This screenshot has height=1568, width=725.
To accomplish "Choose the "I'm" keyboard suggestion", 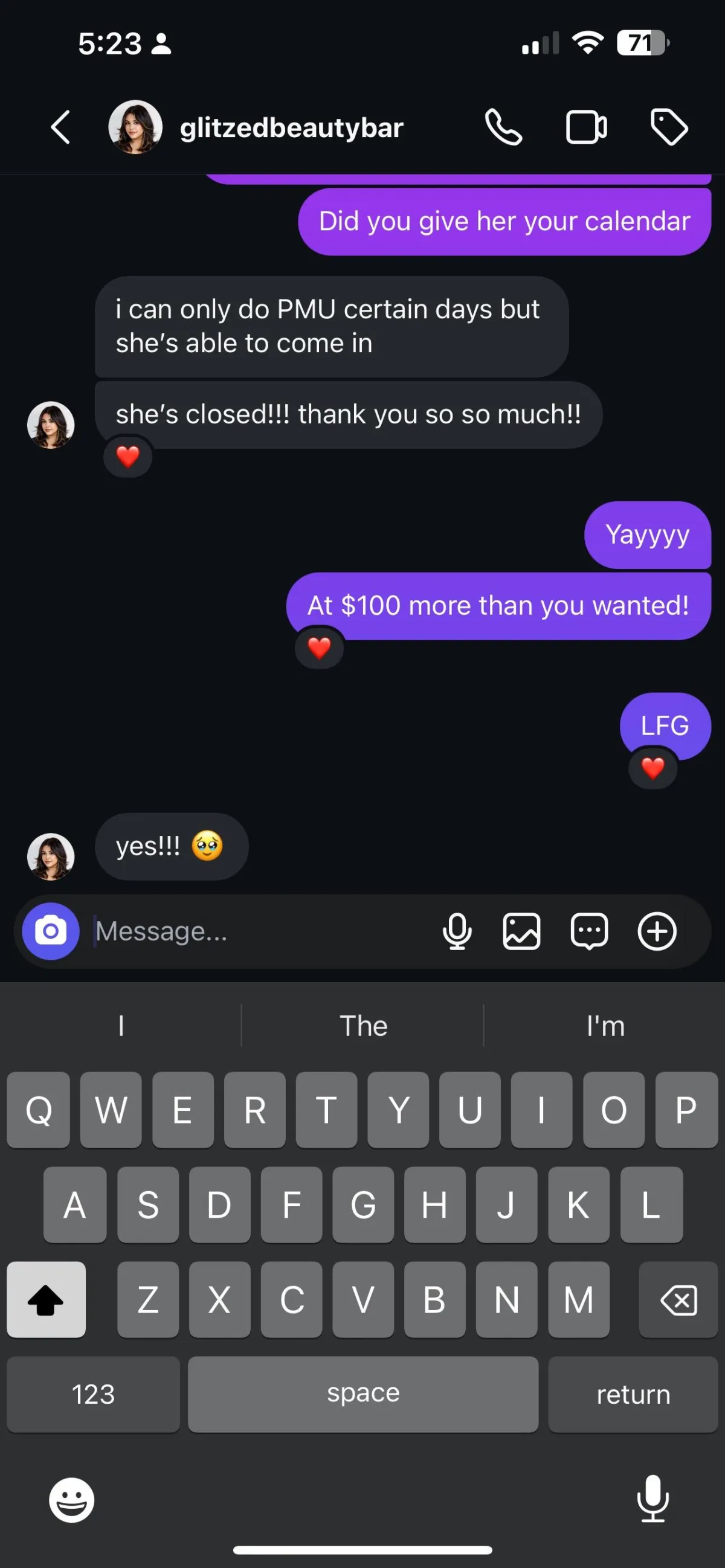I will click(605, 1026).
